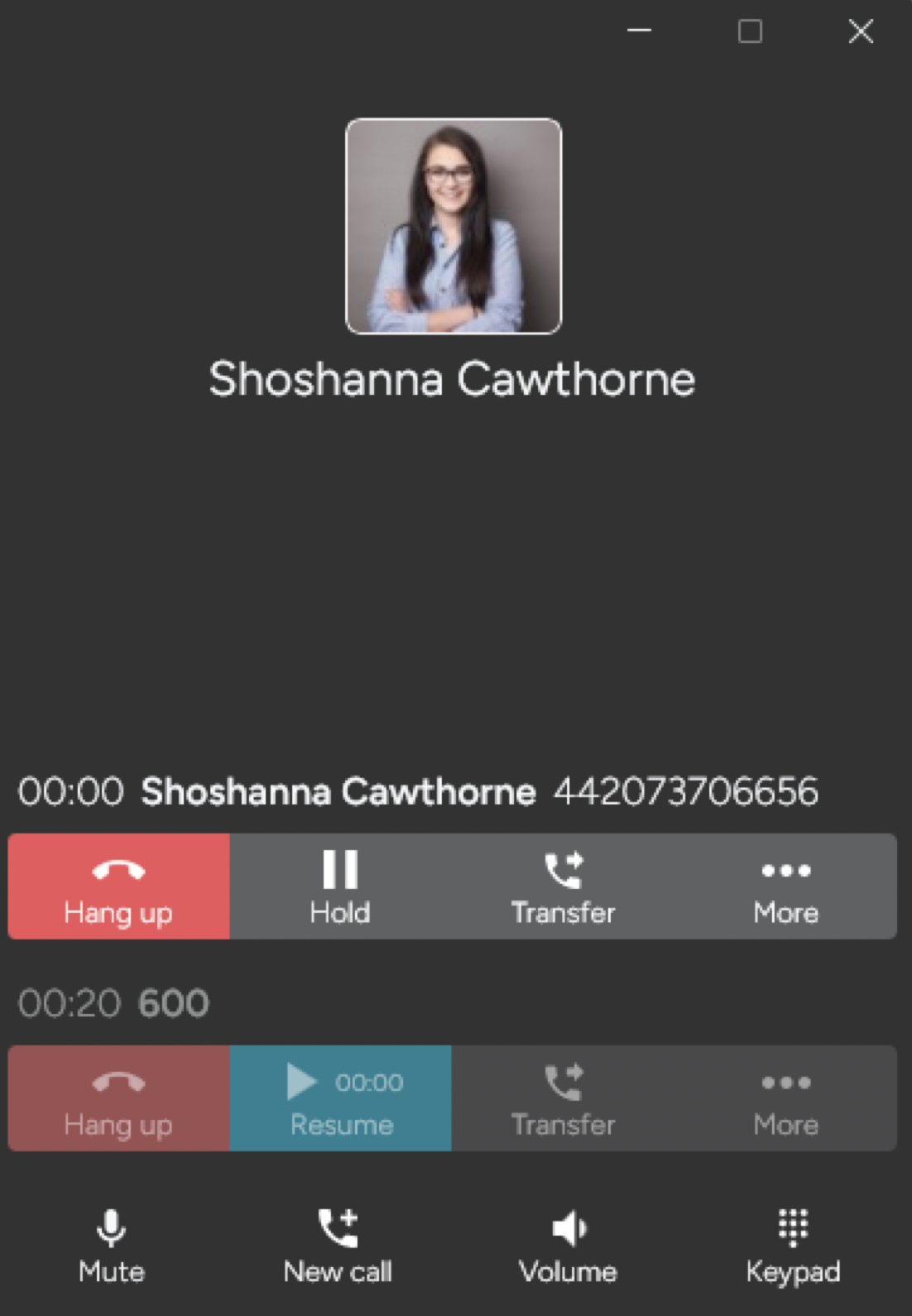This screenshot has height=1316, width=912.
Task: Maximize the softphone window
Action: click(x=750, y=31)
